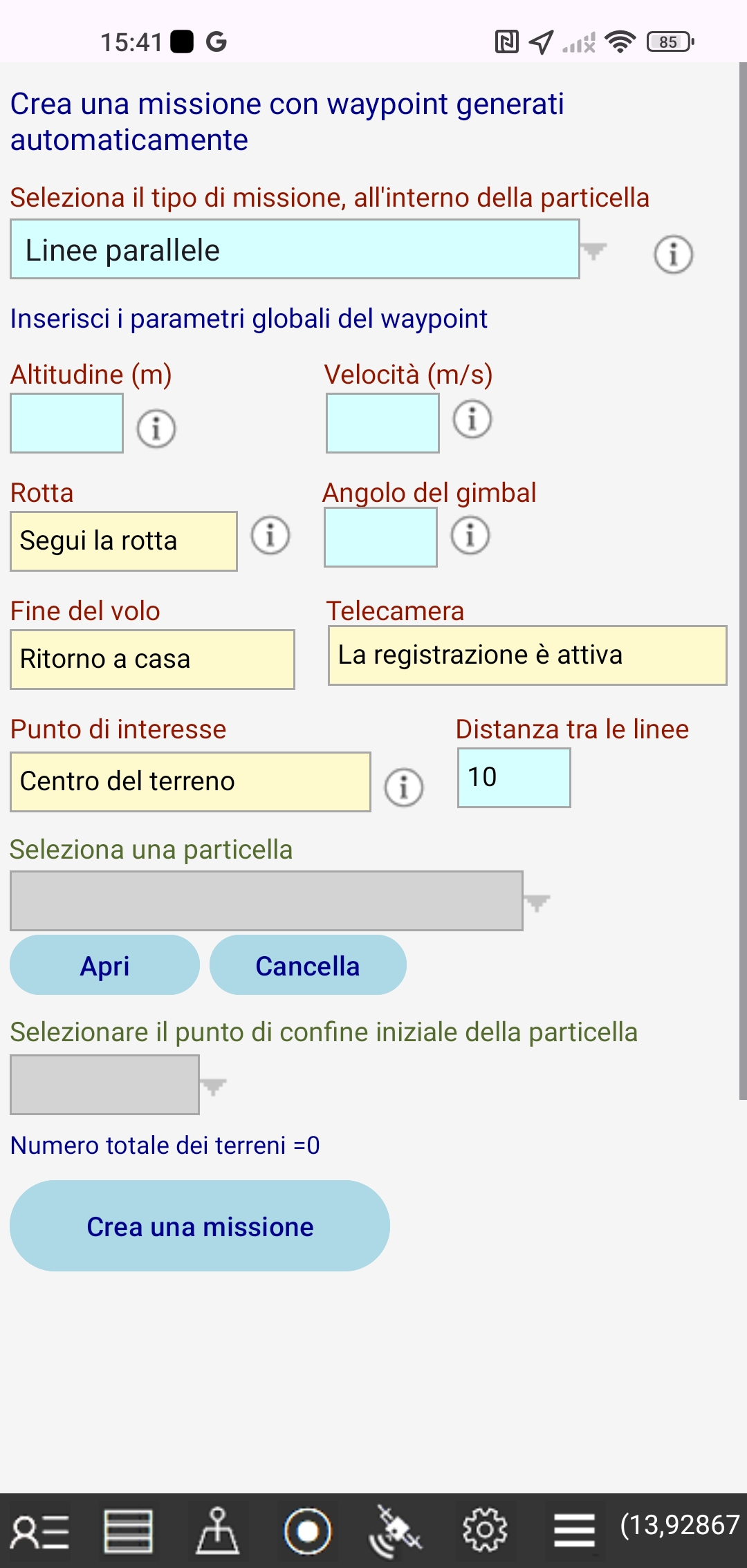Viewport: 747px width, 1568px height.
Task: Open the hamburger menu in bottom toolbar
Action: pyautogui.click(x=574, y=1531)
